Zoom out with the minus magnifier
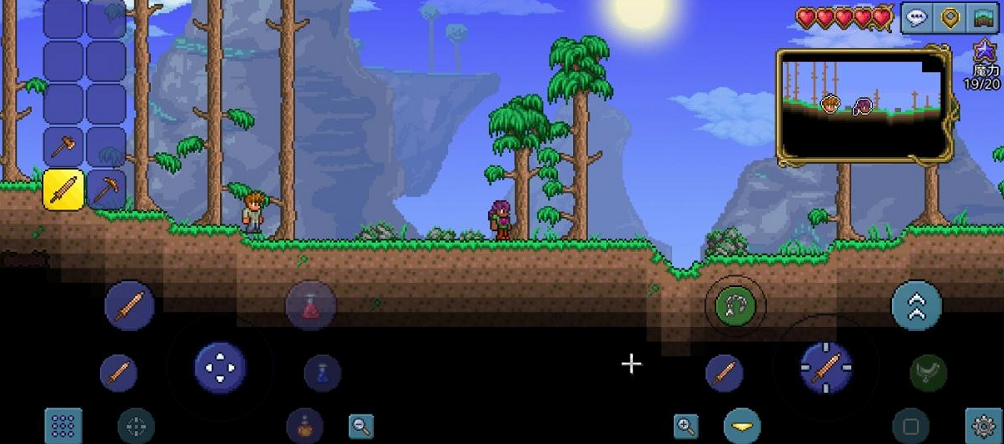This screenshot has width=1004, height=444. coord(361,426)
